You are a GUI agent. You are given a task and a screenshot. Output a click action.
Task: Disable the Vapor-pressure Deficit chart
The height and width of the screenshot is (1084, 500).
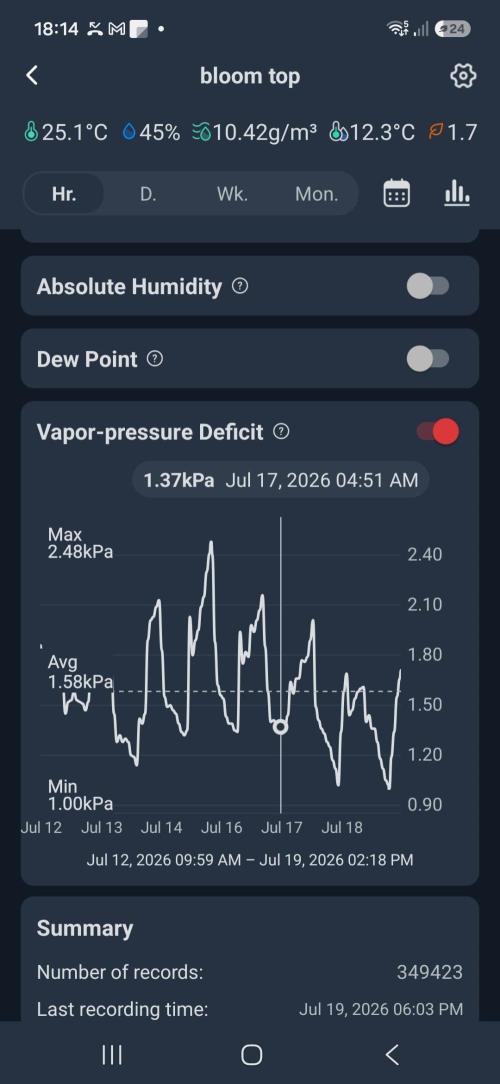[438, 432]
